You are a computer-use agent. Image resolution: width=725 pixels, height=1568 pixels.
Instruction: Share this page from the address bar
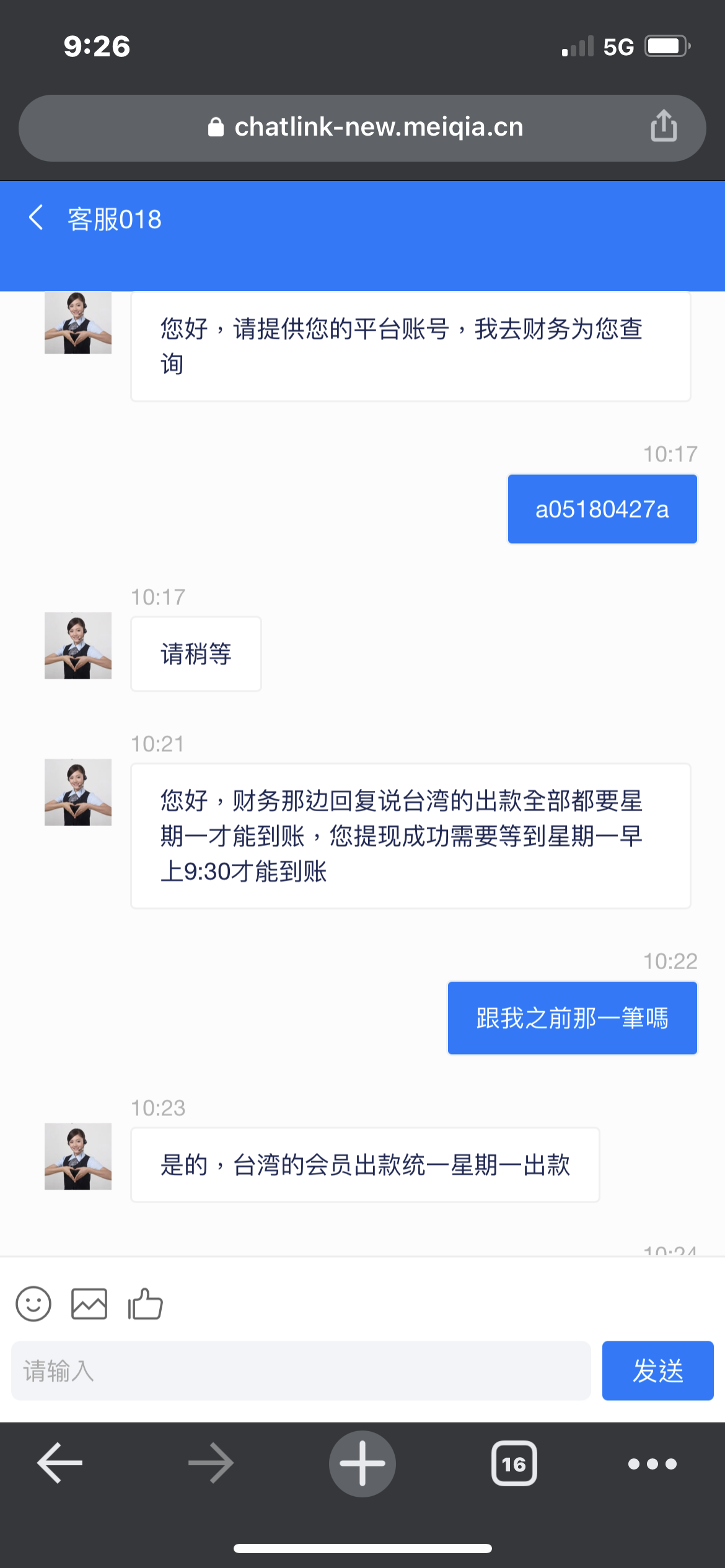663,126
